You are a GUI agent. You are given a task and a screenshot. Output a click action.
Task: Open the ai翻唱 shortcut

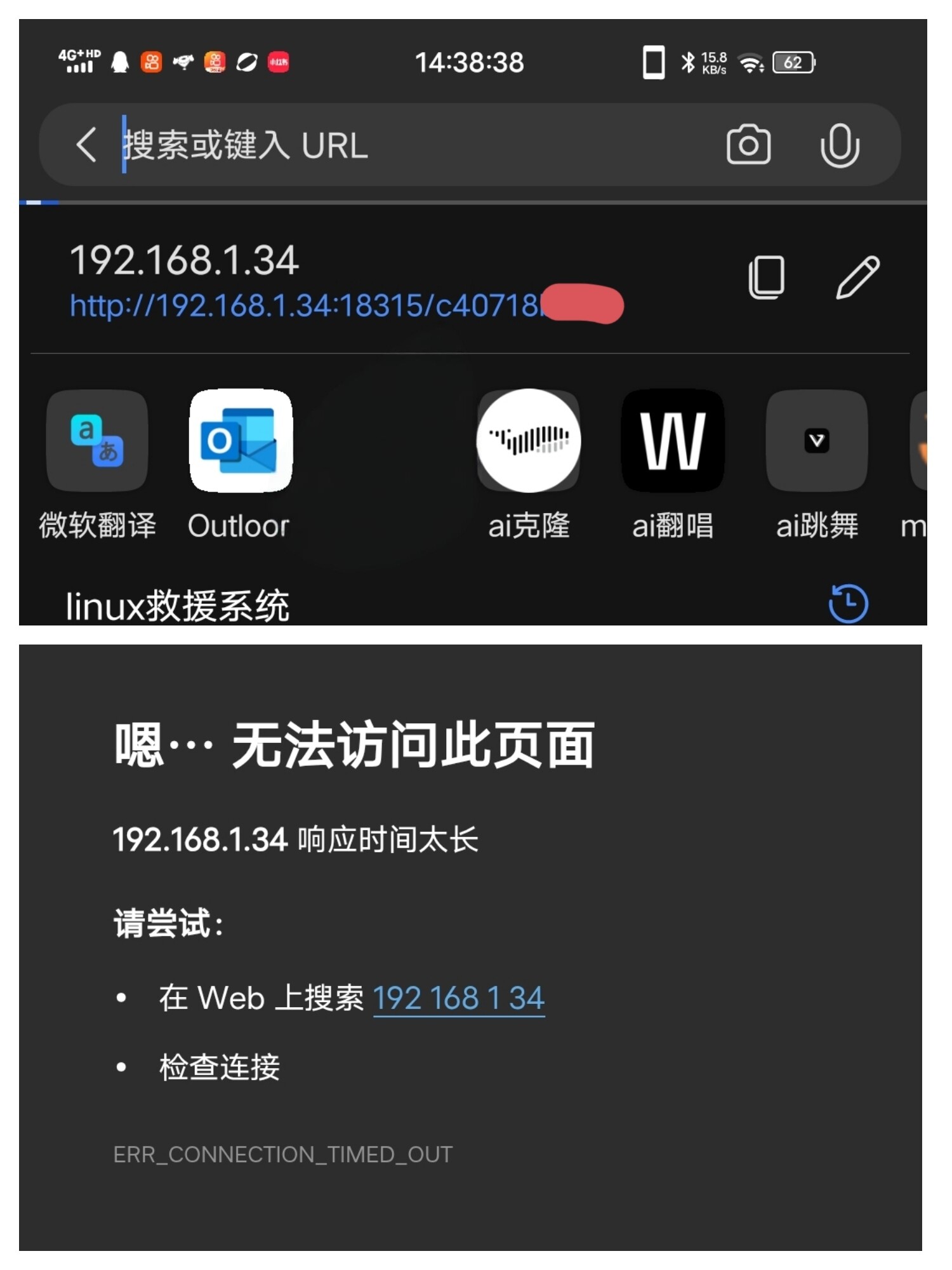(x=673, y=441)
